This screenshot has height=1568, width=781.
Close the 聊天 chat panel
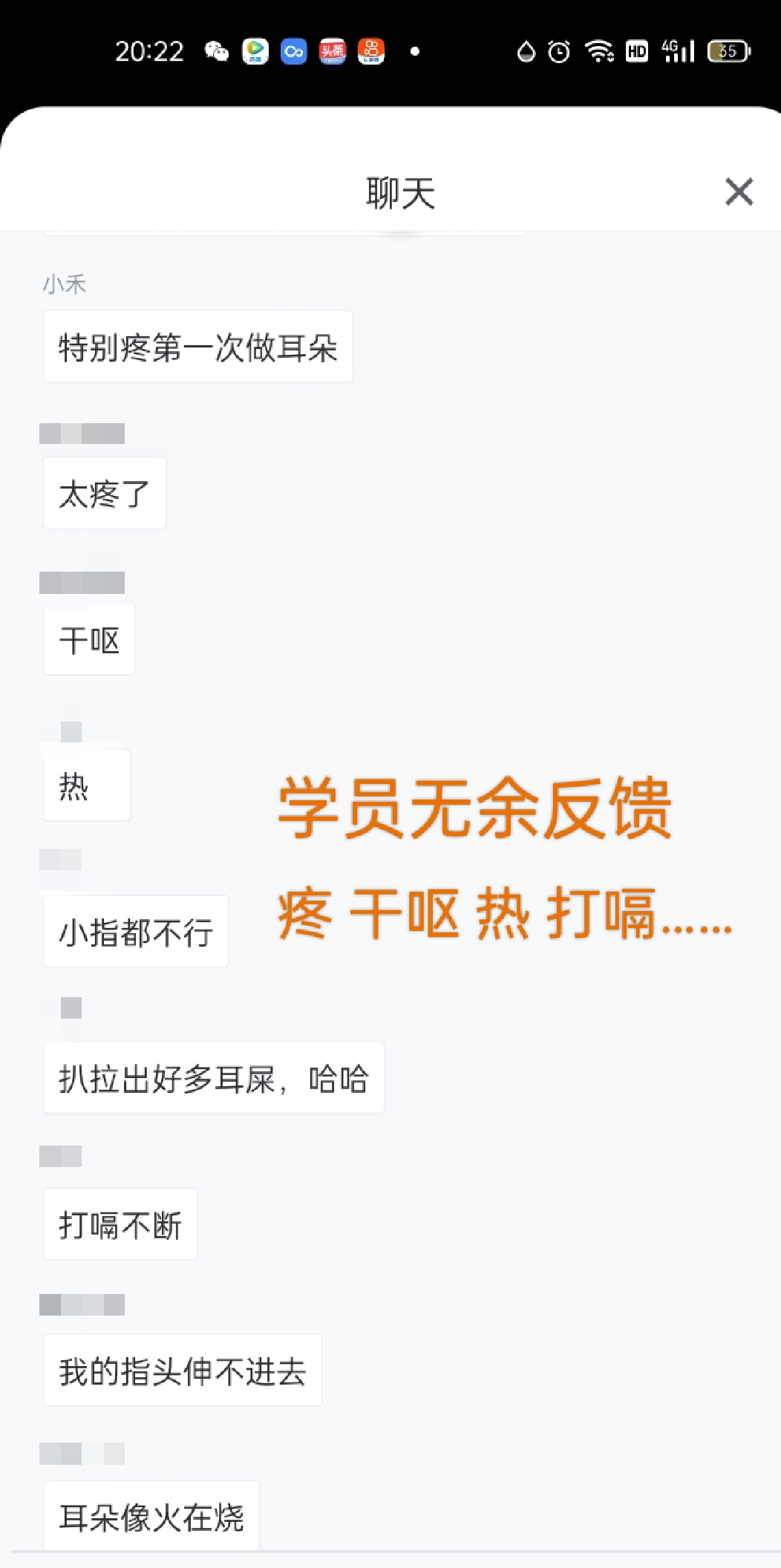tap(739, 192)
